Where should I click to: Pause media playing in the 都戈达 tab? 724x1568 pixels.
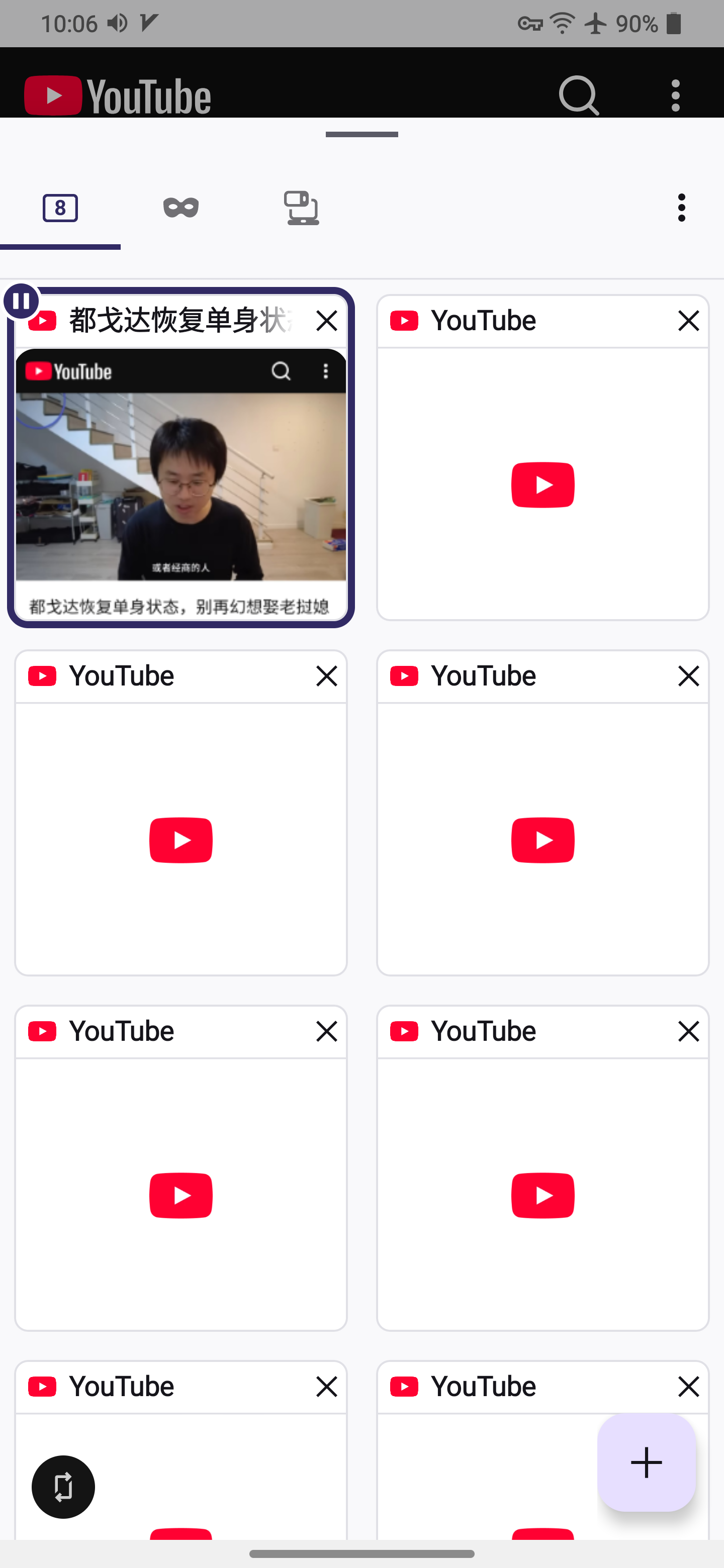21,301
